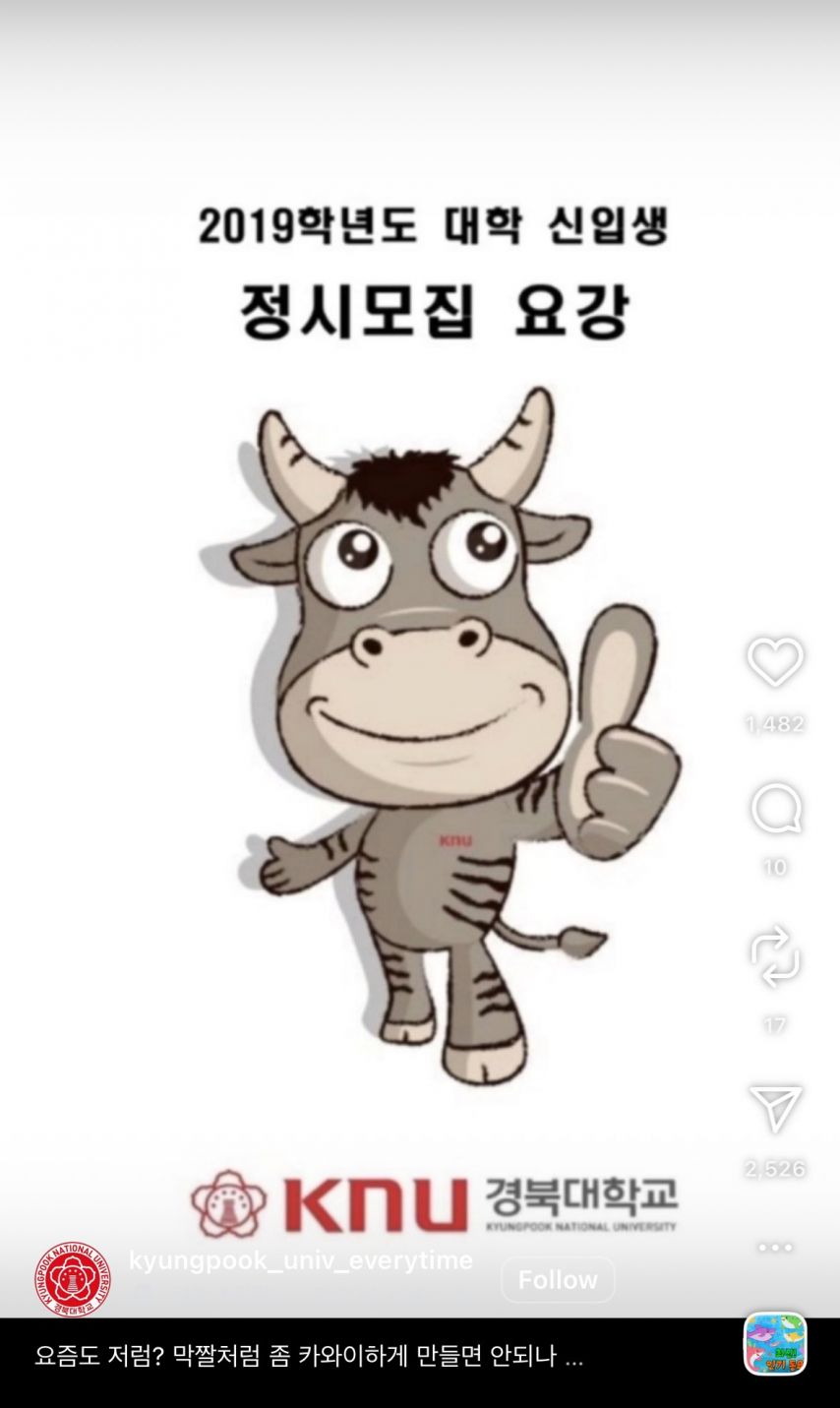The image size is (840, 1408).
Task: Open the three-dot more options menu
Action: (x=775, y=1247)
